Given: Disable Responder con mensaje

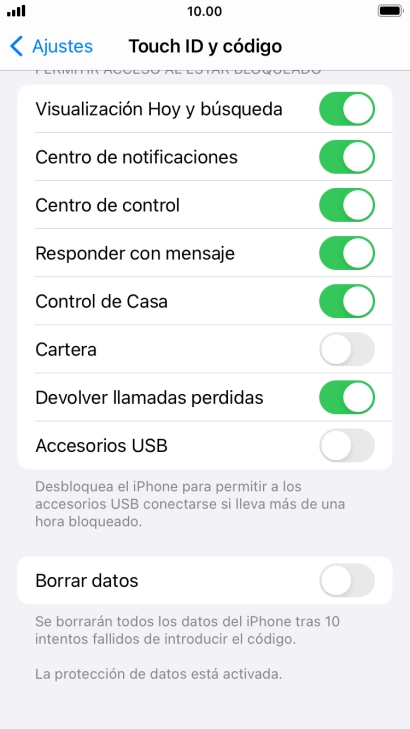Looking at the screenshot, I should click(x=347, y=253).
